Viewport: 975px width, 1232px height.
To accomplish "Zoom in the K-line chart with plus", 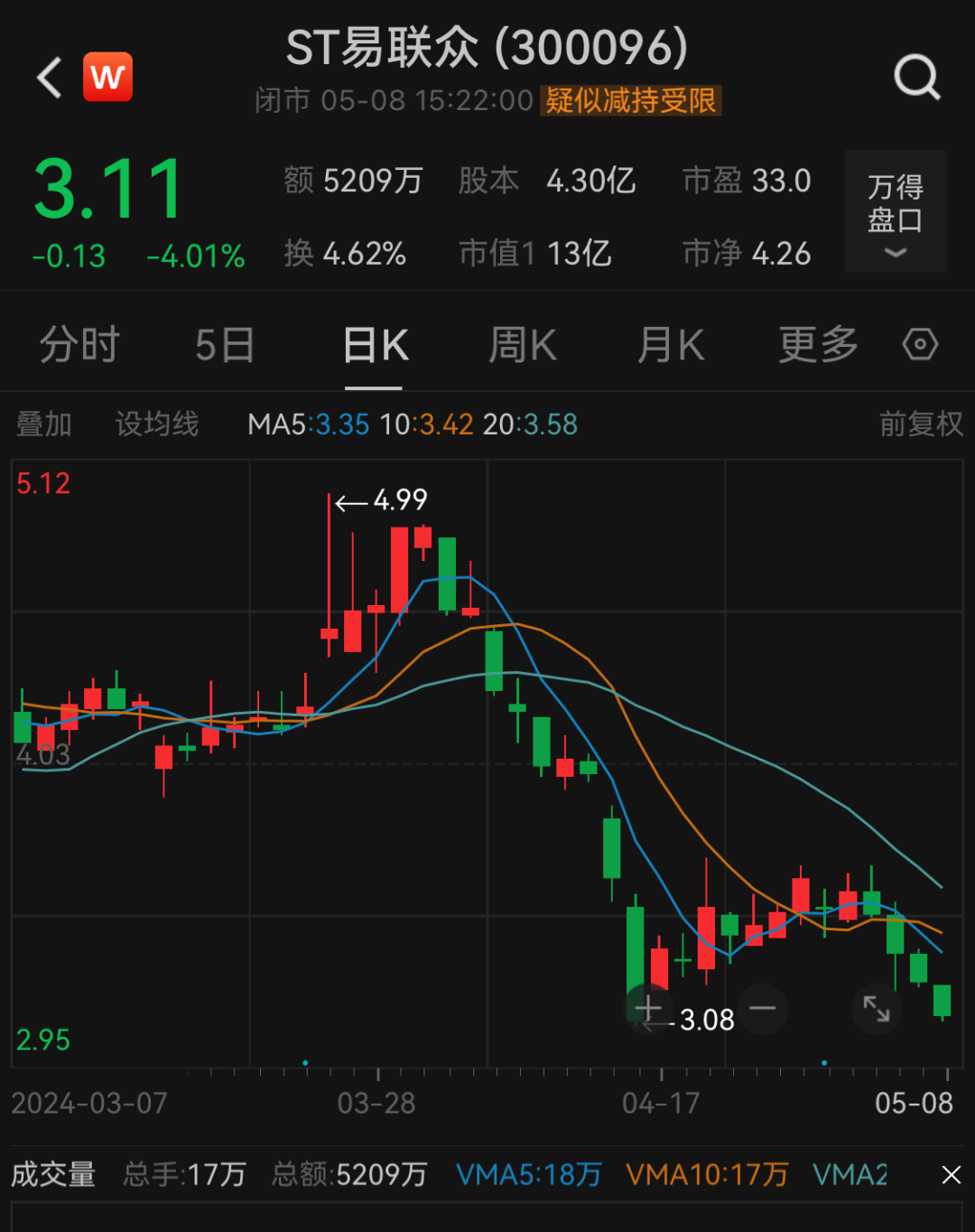I will (x=648, y=1008).
